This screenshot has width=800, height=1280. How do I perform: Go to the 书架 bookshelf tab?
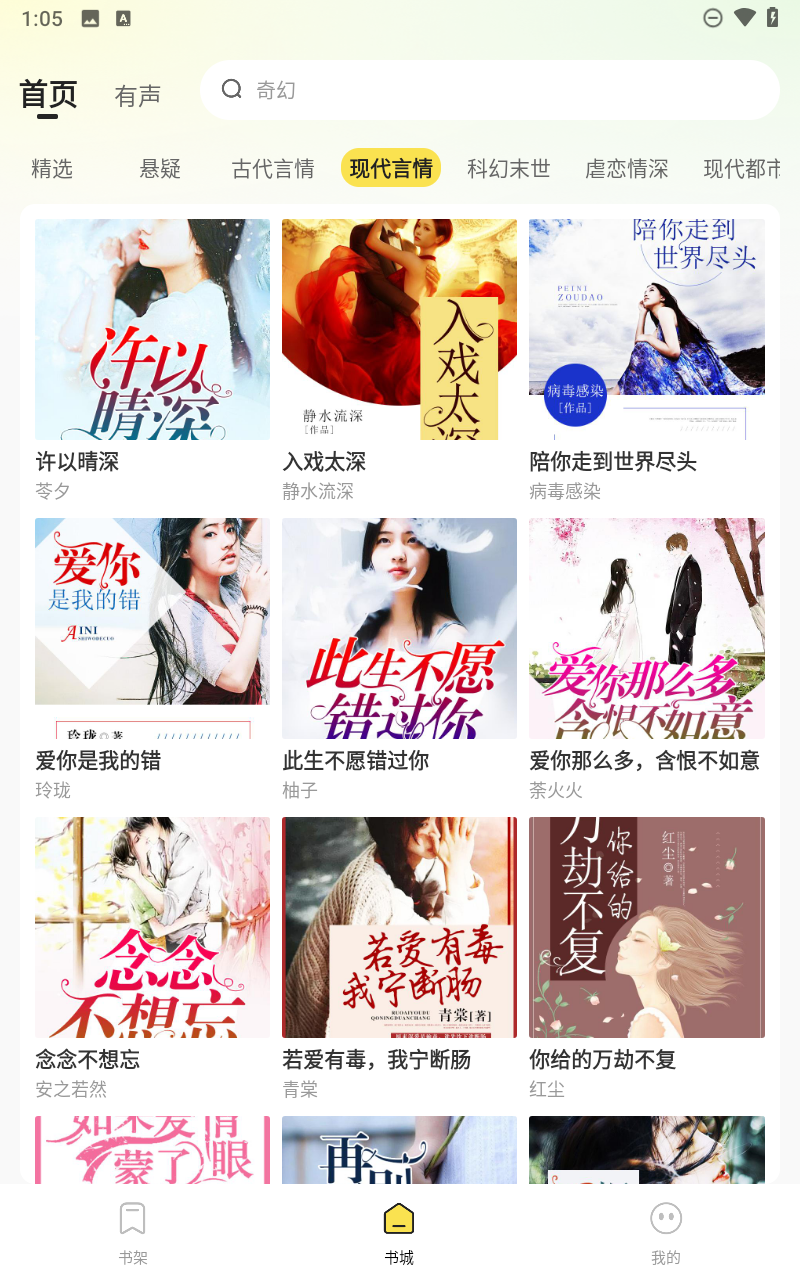pyautogui.click(x=133, y=1232)
